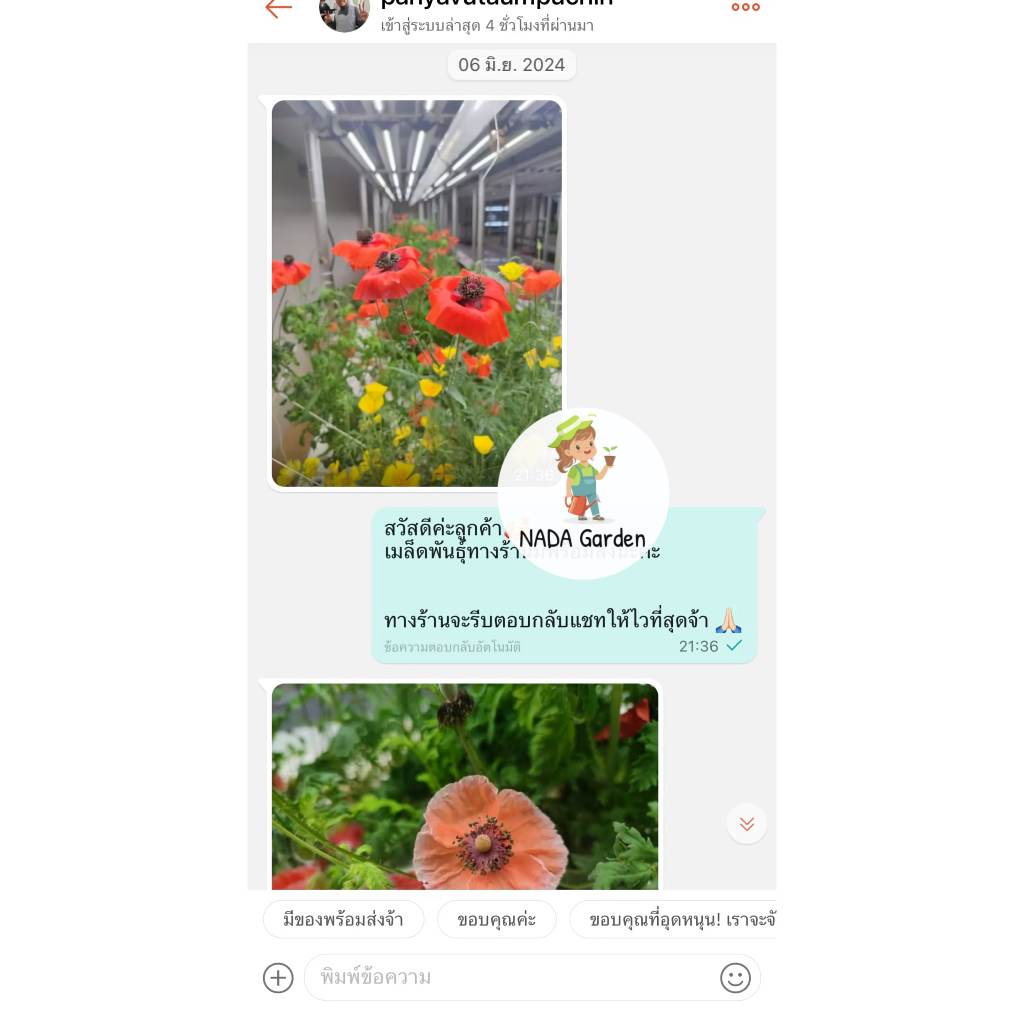Open the plus attachment menu
Screen dimensions: 1024x1024
click(278, 978)
